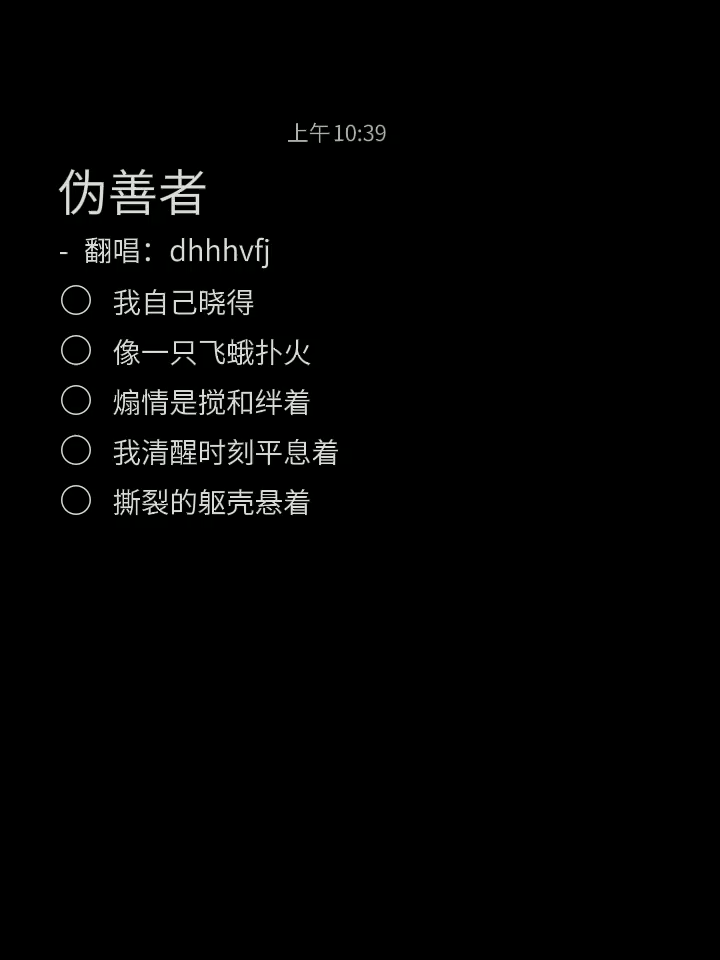Select the circle next to 撕裂的躯壳悬着
This screenshot has width=720, height=960.
pyautogui.click(x=76, y=501)
